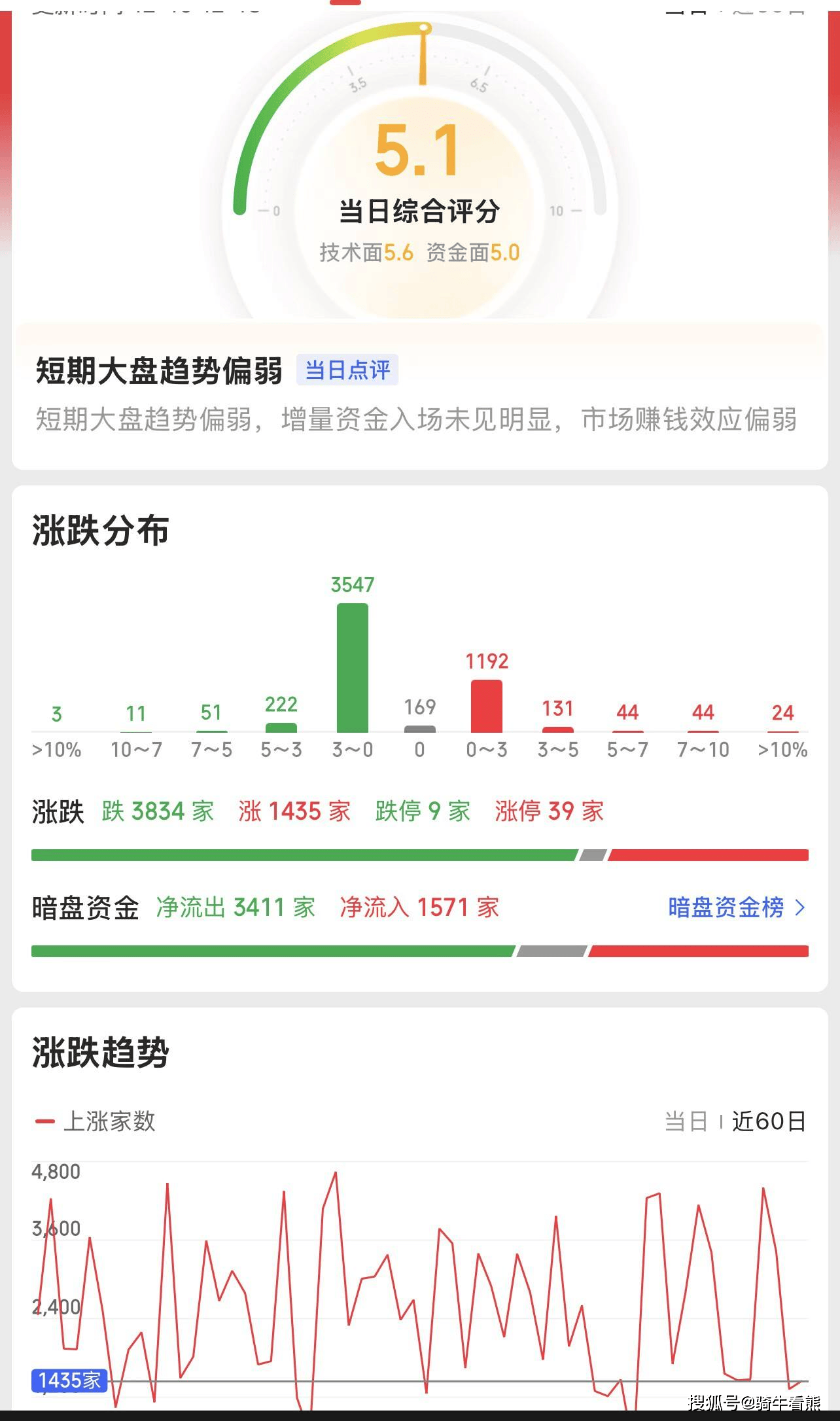Open the 暗盘资金榜 ranking link
840x1421 pixels.
point(736,907)
